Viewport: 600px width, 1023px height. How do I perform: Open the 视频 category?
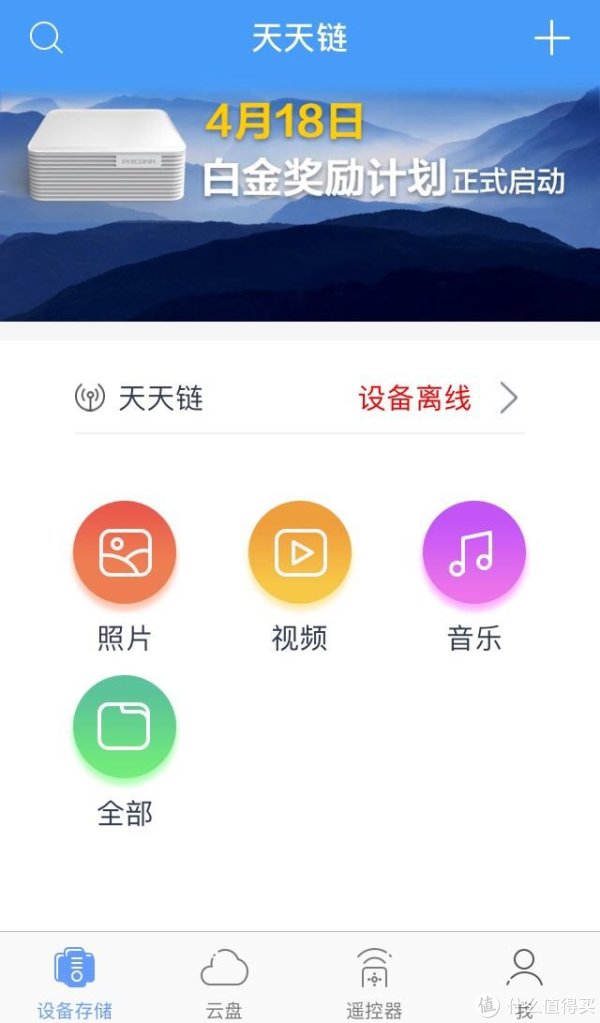point(300,553)
